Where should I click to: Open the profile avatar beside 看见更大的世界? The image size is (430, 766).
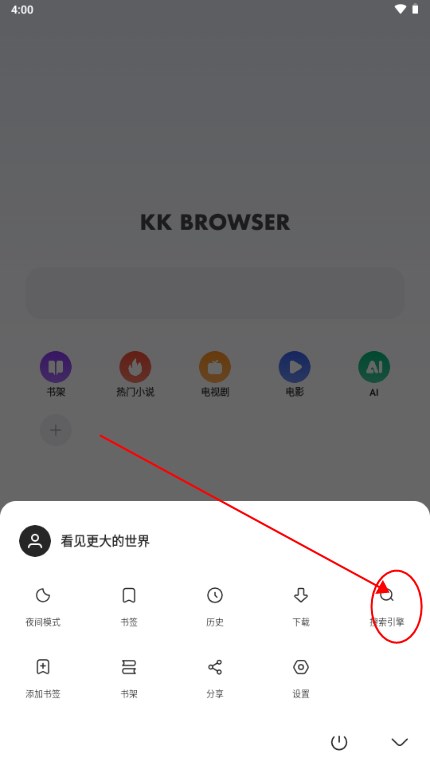[x=35, y=541]
